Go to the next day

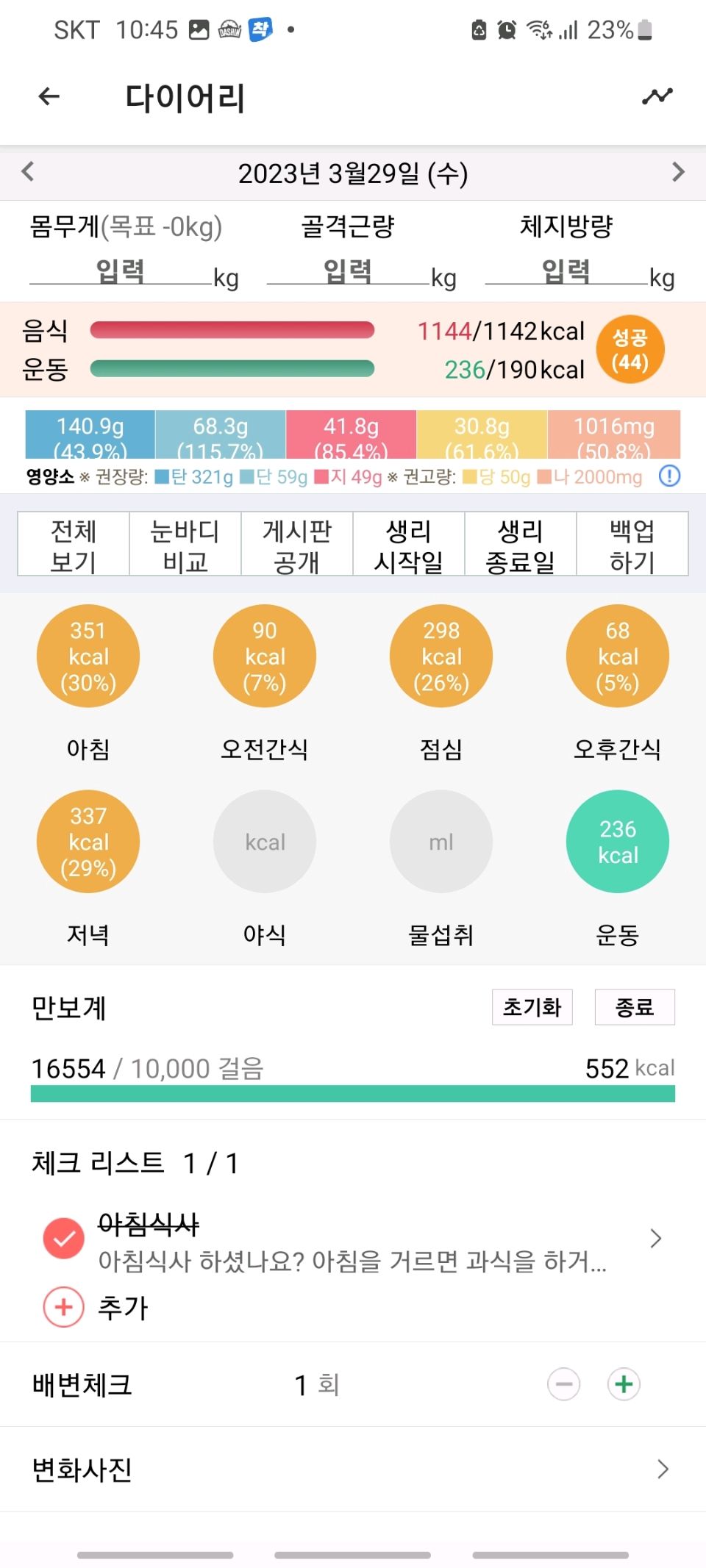tap(678, 172)
